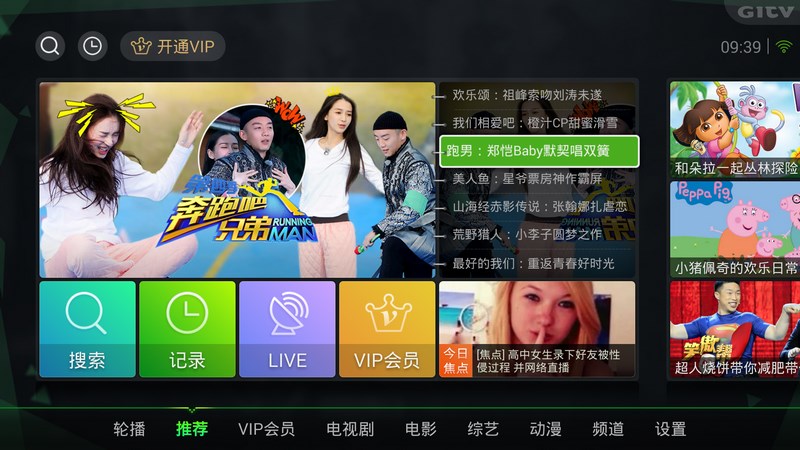800x450 pixels.
Task: Select 美人鱼：星爷票房神作霸屏
Action: click(527, 179)
